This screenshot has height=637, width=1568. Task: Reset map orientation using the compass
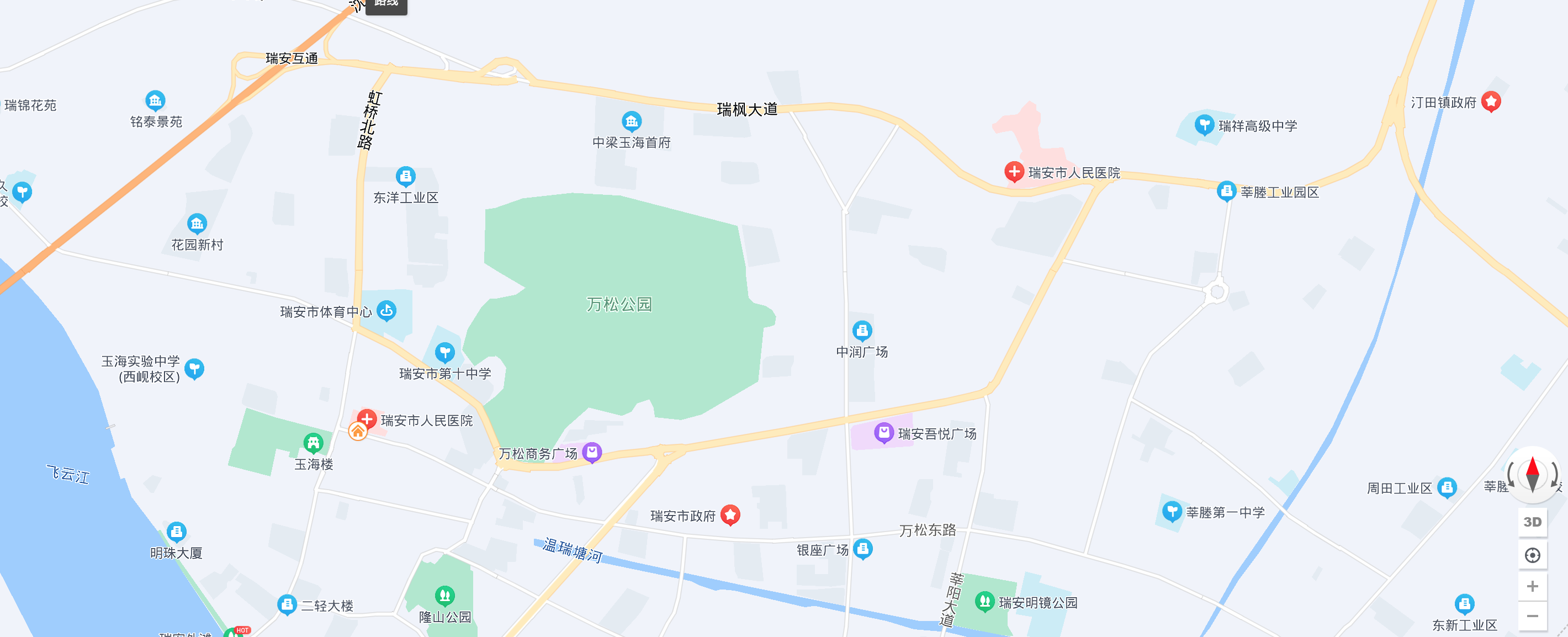tap(1532, 475)
